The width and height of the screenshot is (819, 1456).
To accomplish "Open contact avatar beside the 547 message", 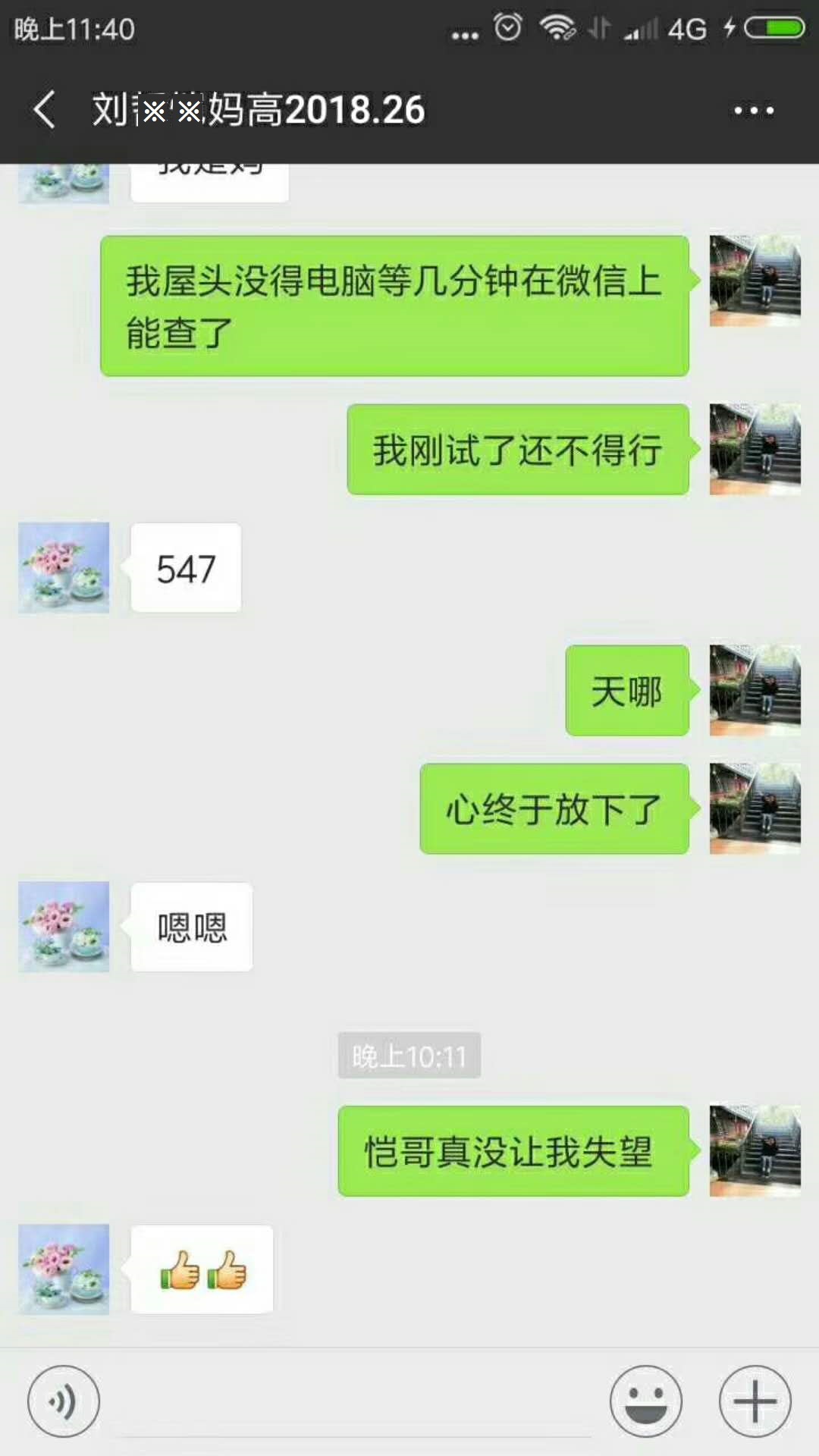I will click(64, 567).
